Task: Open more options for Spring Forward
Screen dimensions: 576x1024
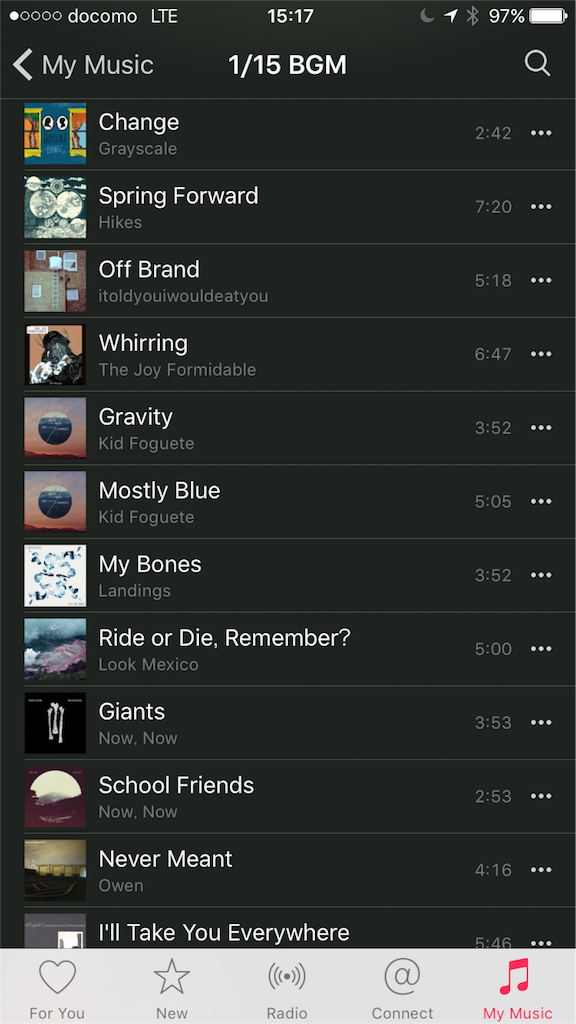Action: point(541,207)
